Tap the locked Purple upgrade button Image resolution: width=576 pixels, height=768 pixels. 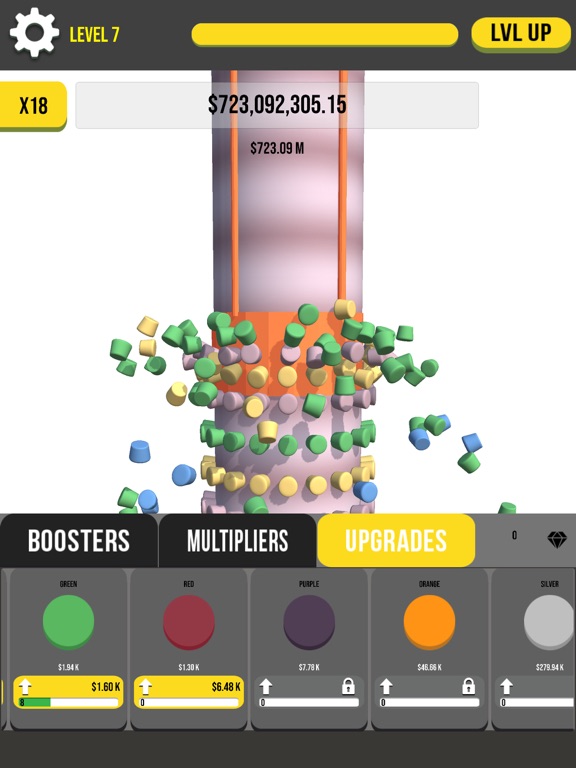click(309, 692)
